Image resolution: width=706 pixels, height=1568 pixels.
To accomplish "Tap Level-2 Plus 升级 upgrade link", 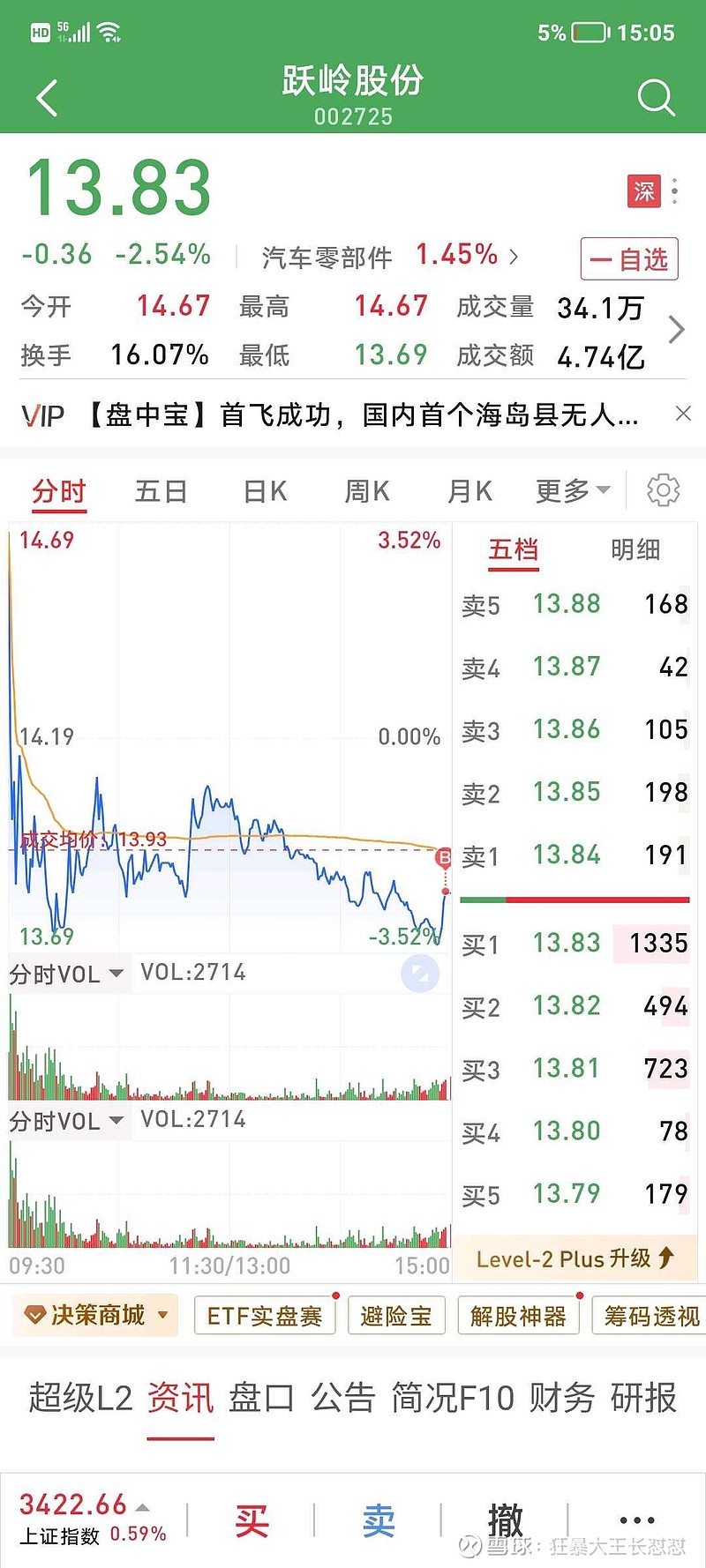I will point(575,1258).
